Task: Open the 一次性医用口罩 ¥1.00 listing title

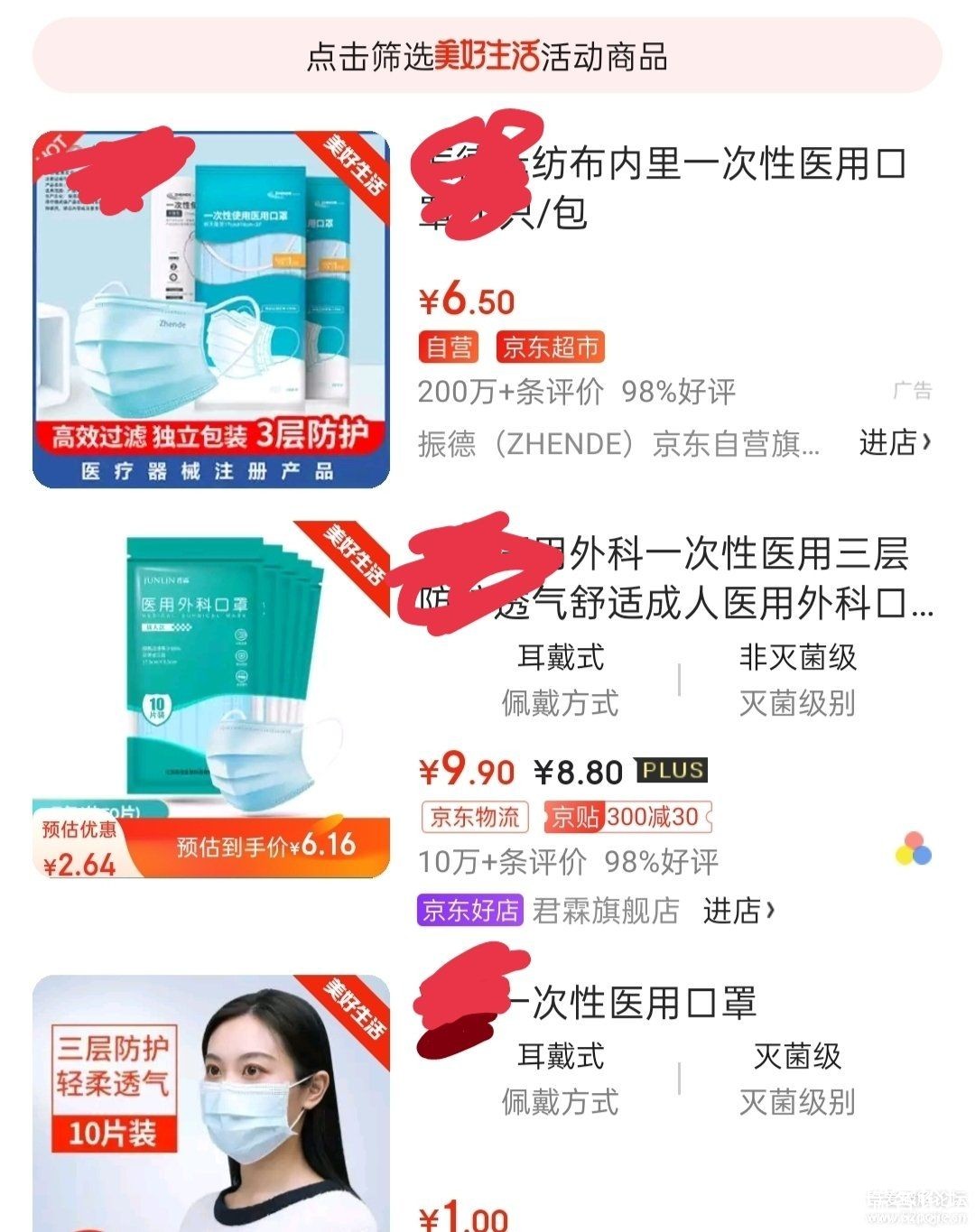Action: coord(632,1003)
